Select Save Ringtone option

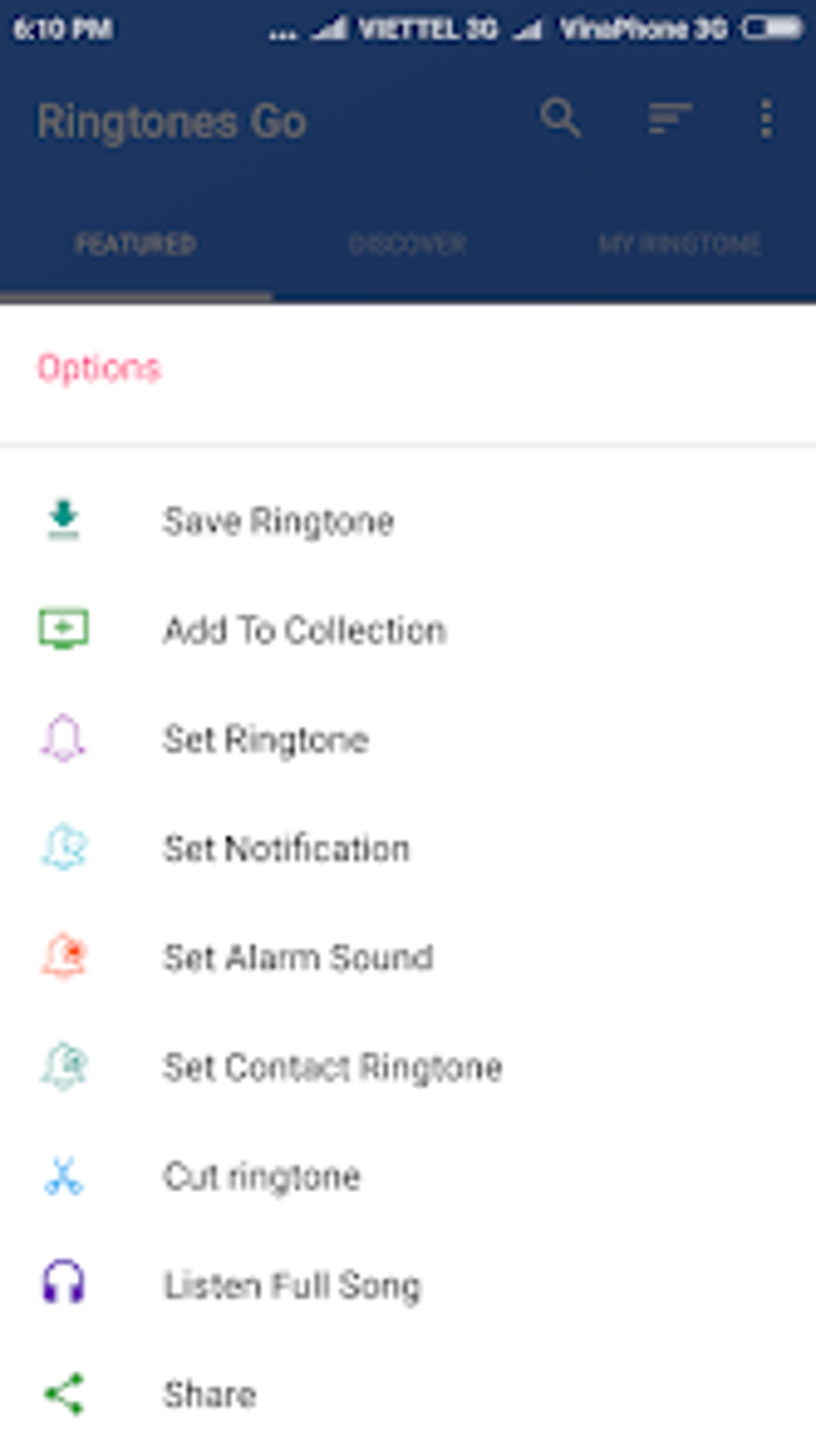click(278, 522)
